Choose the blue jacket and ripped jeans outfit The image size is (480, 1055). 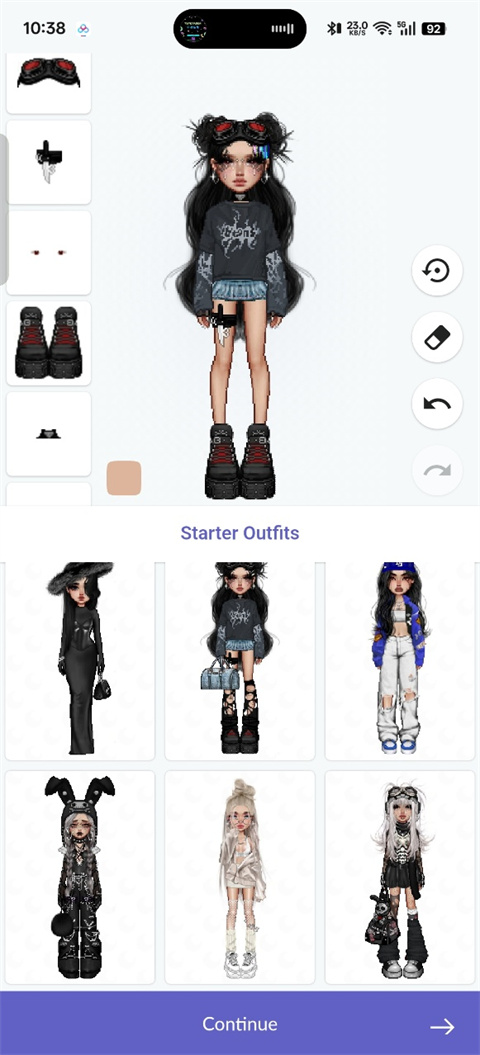[400, 661]
